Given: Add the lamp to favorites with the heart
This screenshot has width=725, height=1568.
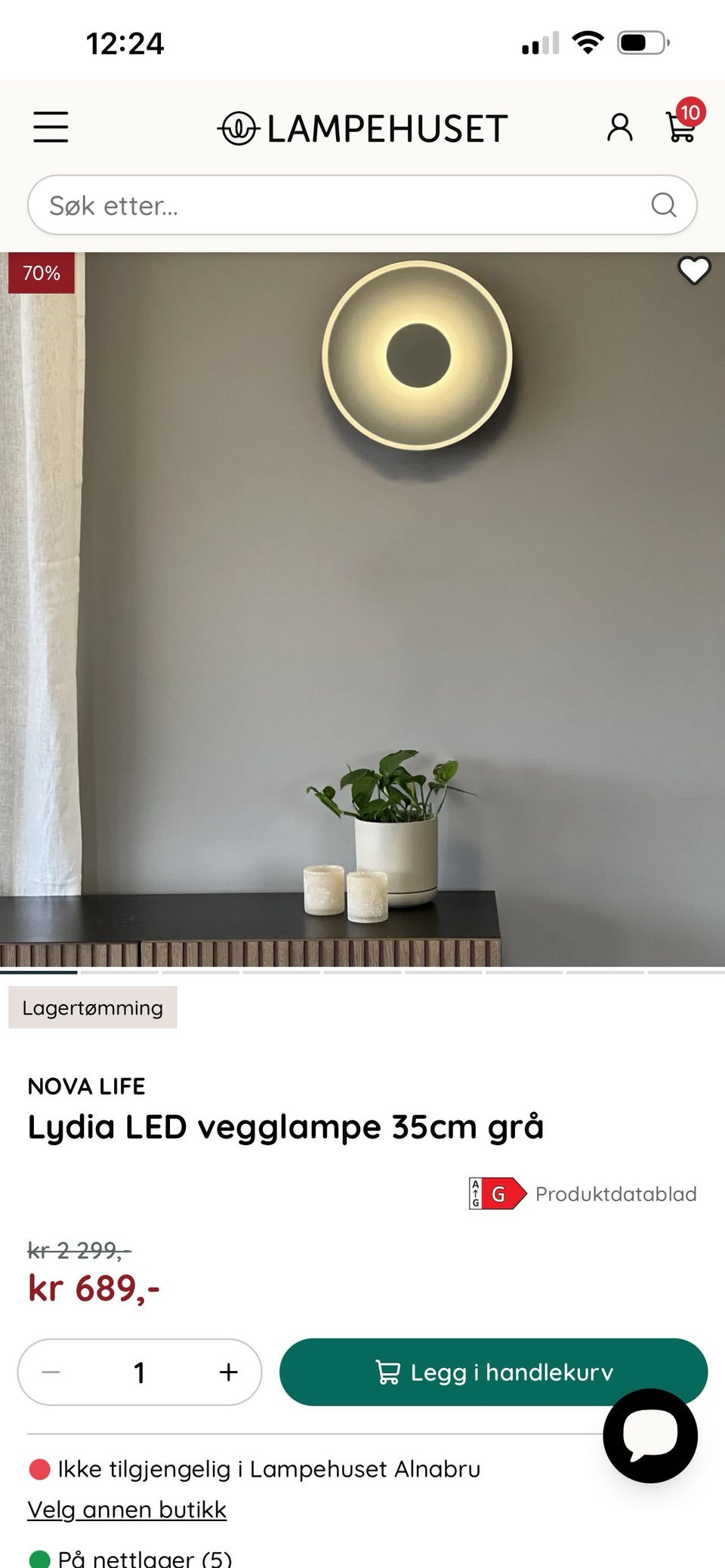Looking at the screenshot, I should [694, 270].
